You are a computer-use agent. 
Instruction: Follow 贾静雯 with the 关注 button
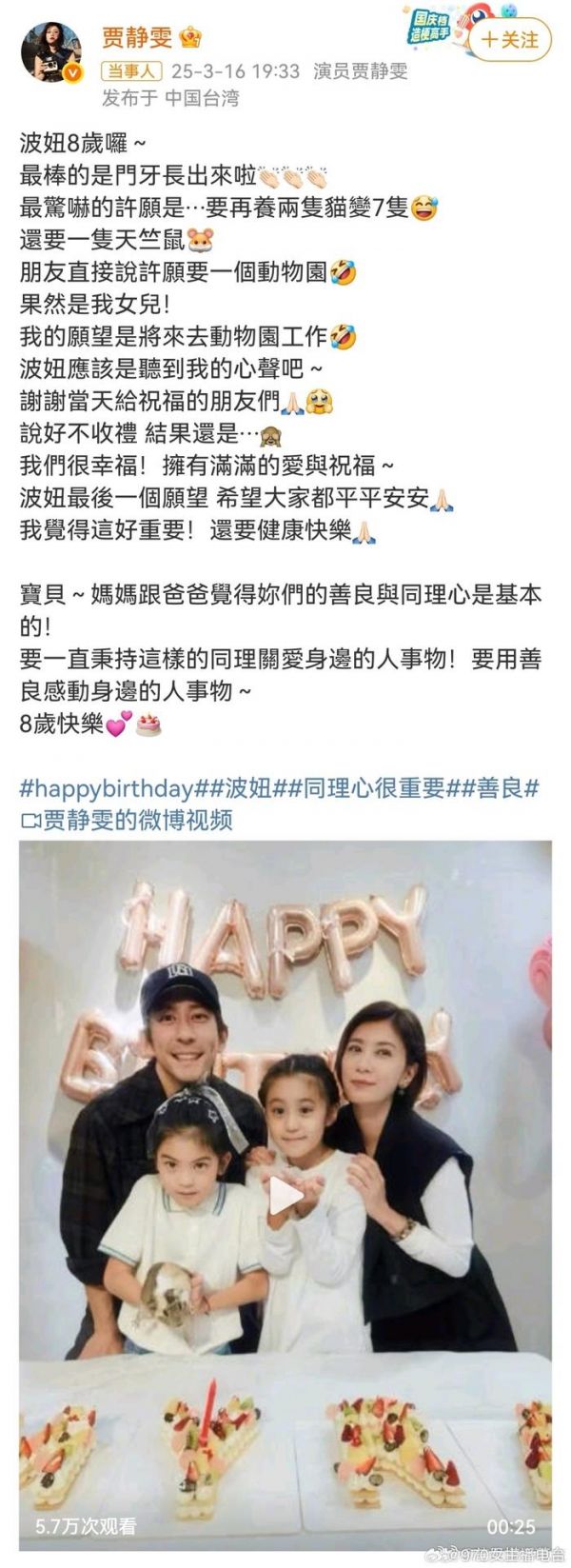pos(510,40)
